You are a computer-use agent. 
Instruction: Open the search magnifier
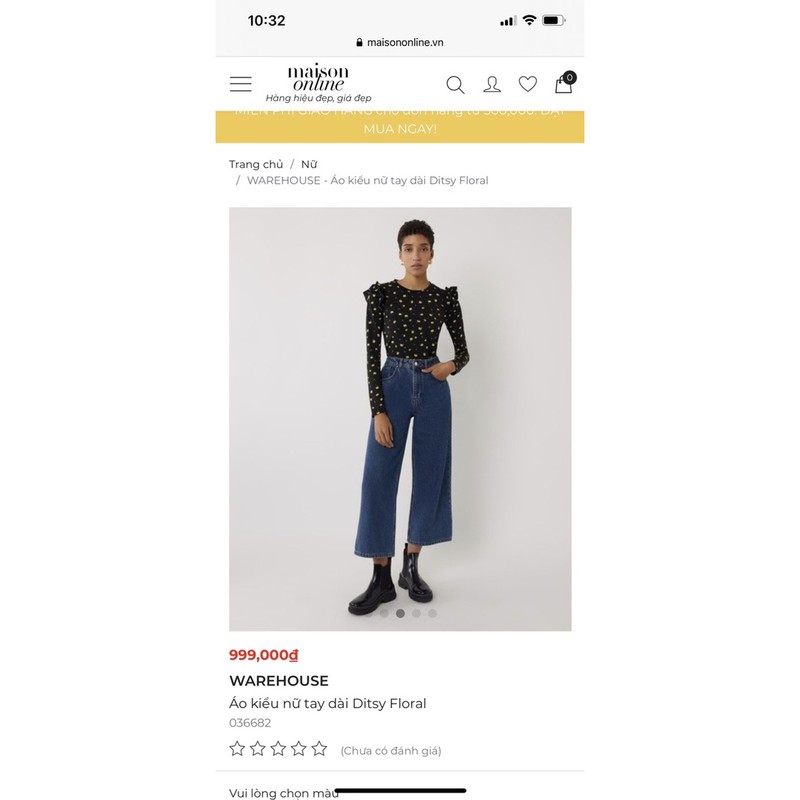455,85
